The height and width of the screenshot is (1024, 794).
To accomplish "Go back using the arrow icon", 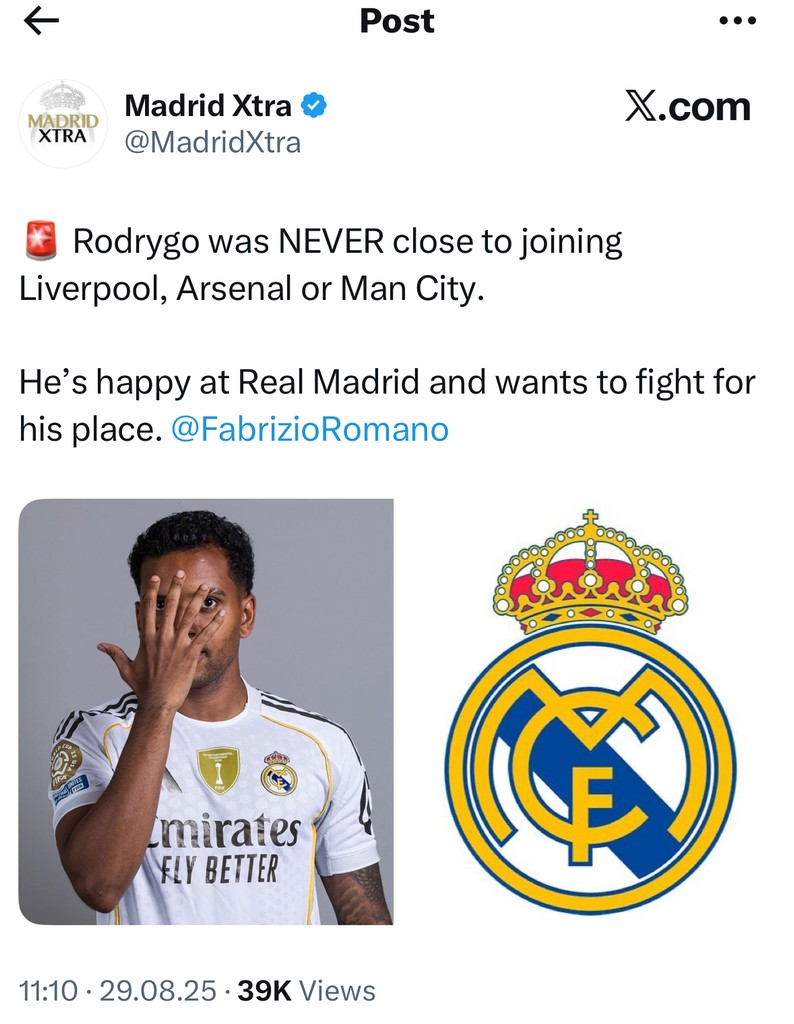I will tap(41, 22).
